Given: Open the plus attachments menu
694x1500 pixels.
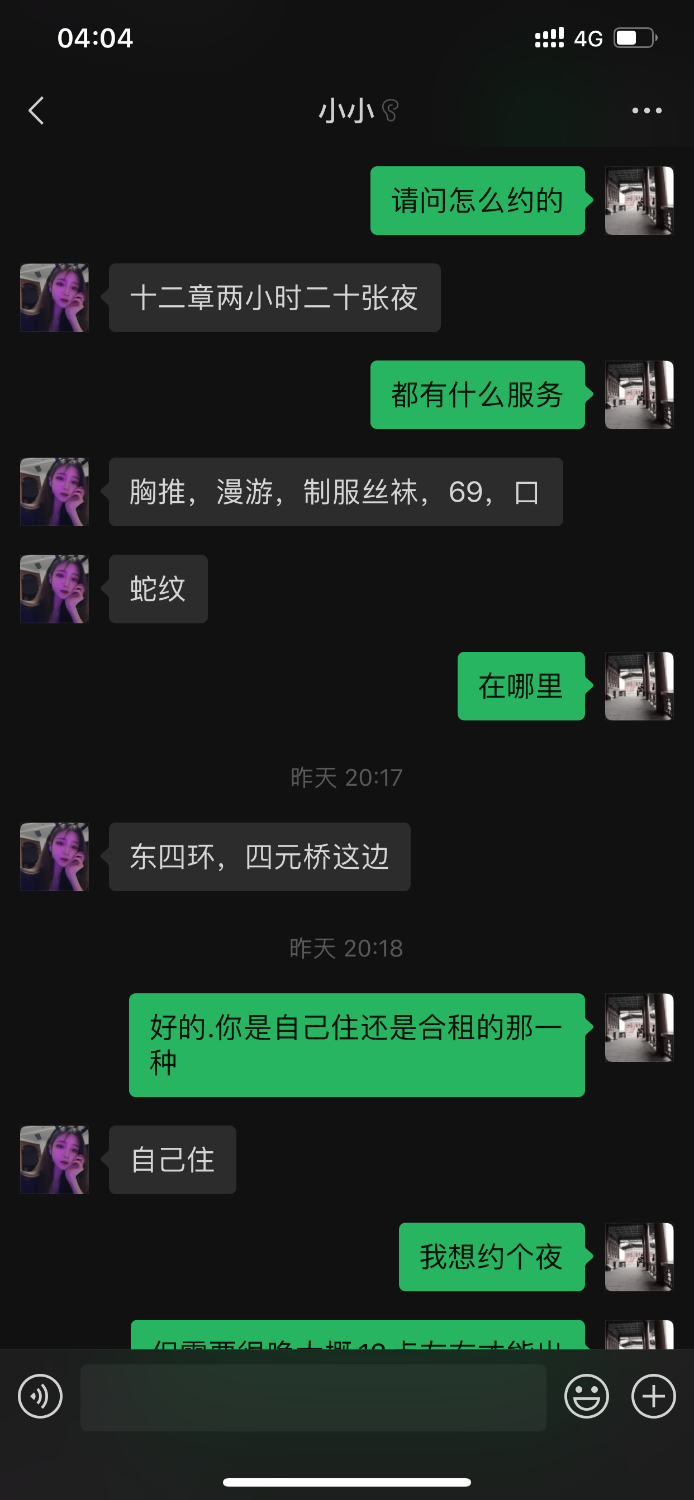Looking at the screenshot, I should coord(654,1396).
